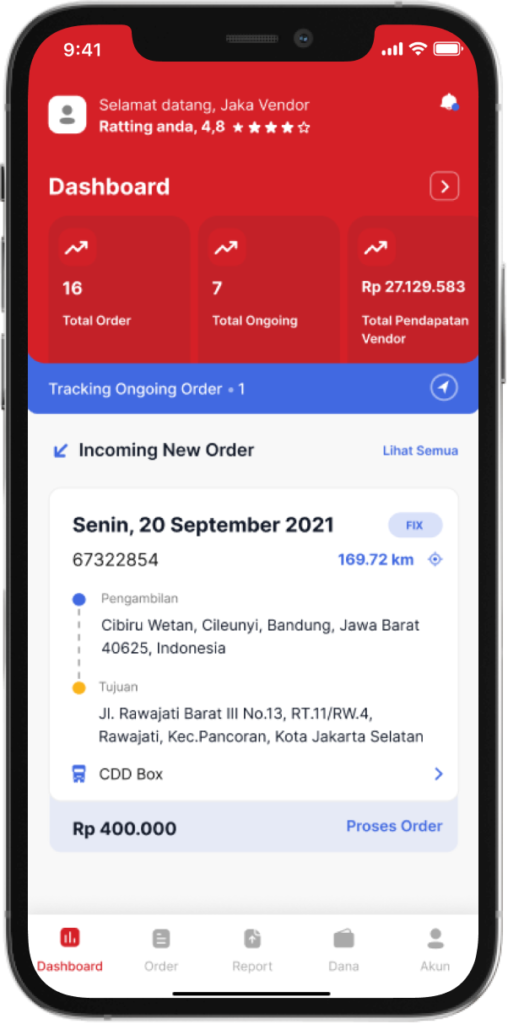Tap the profile avatar icon

[x=67, y=114]
